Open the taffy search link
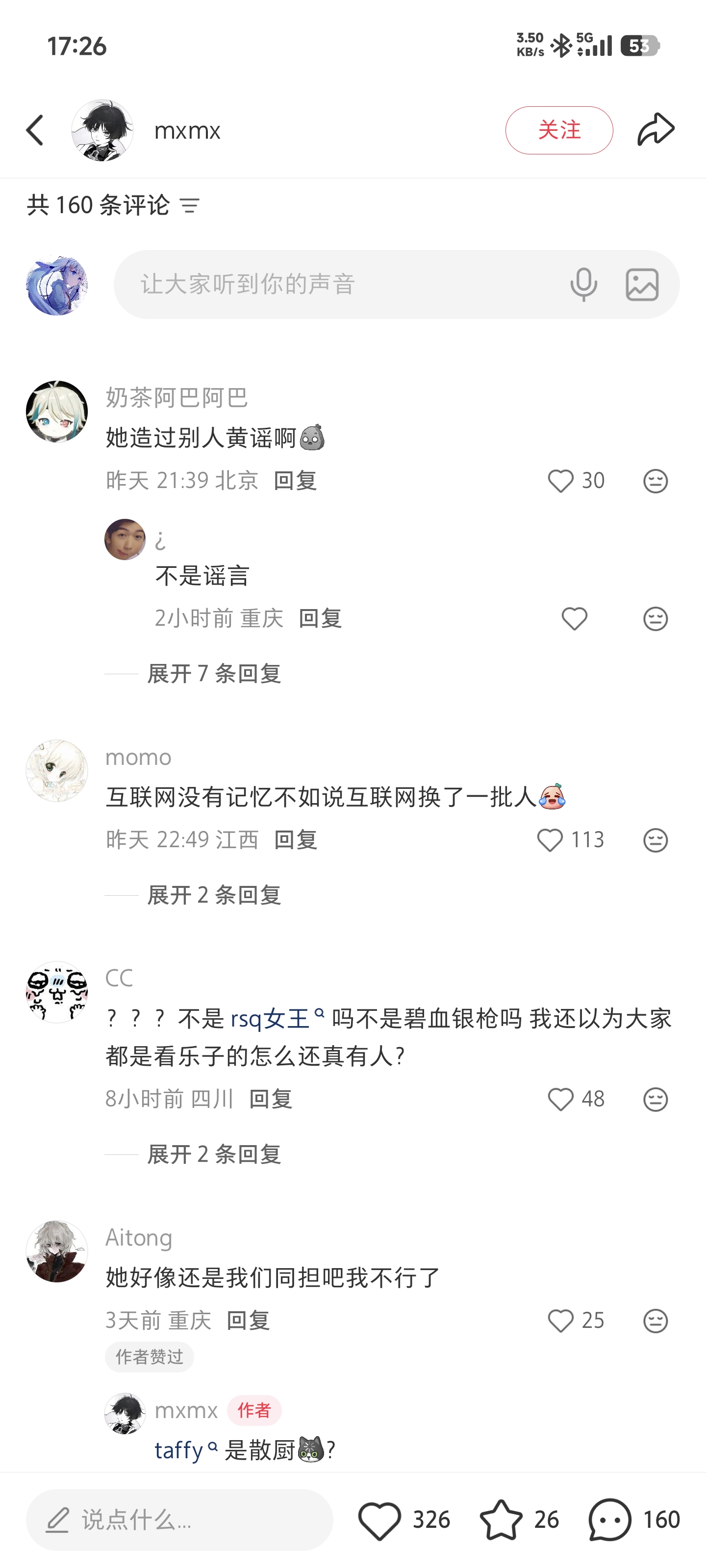 (186, 1450)
